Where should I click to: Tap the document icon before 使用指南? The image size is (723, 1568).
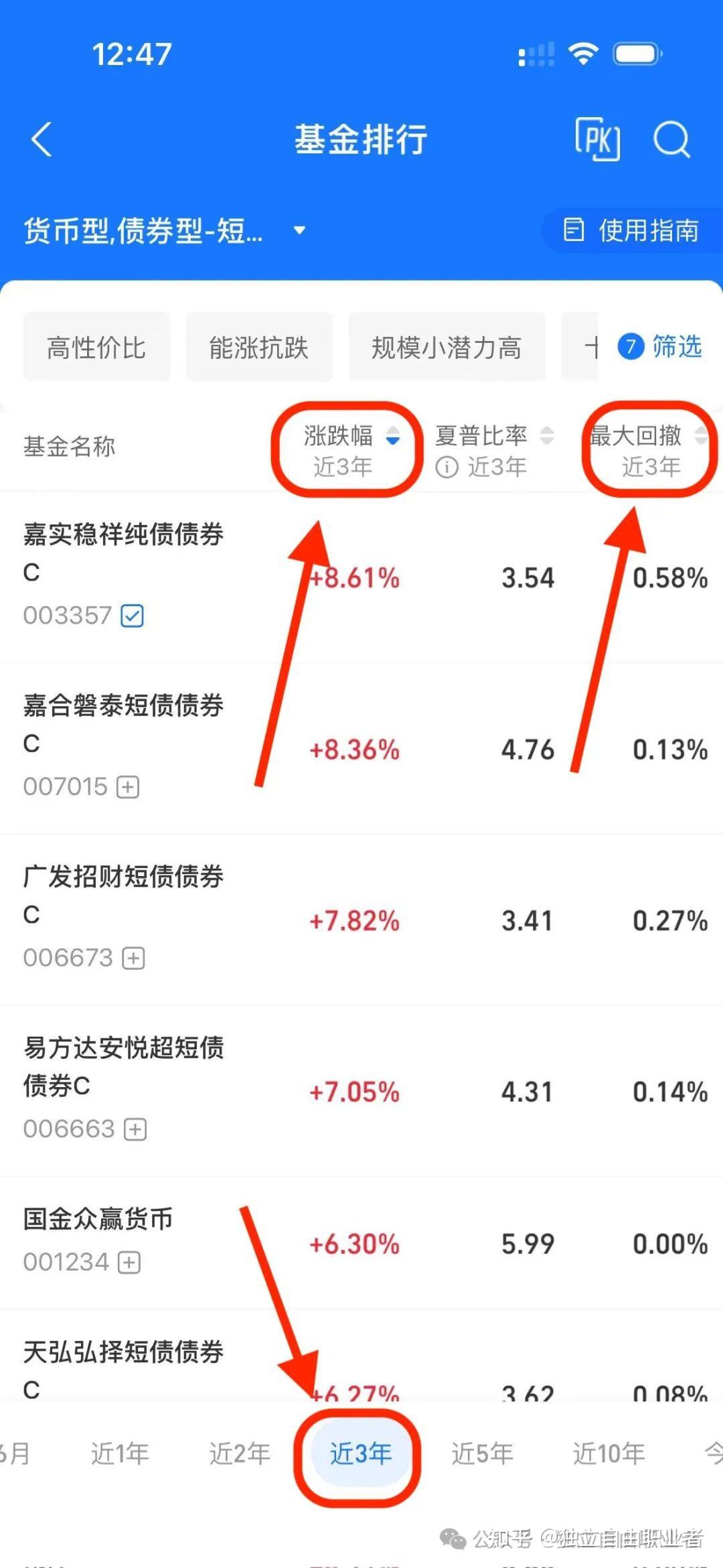coord(574,230)
